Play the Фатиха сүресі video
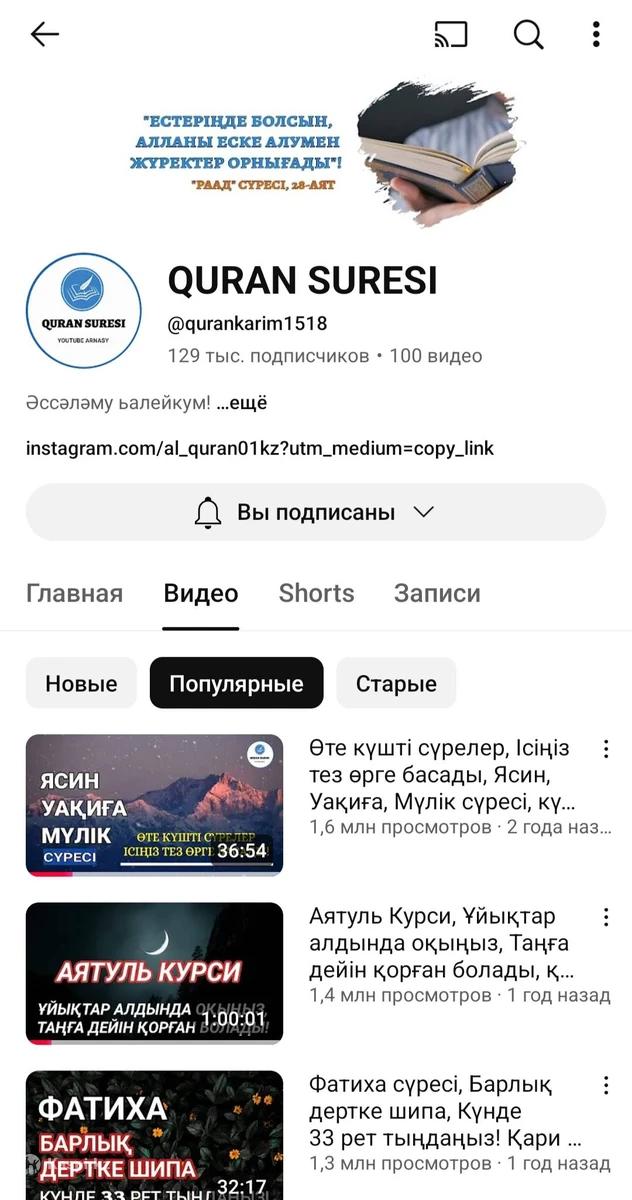Viewport: 632px width, 1200px height. click(154, 1135)
